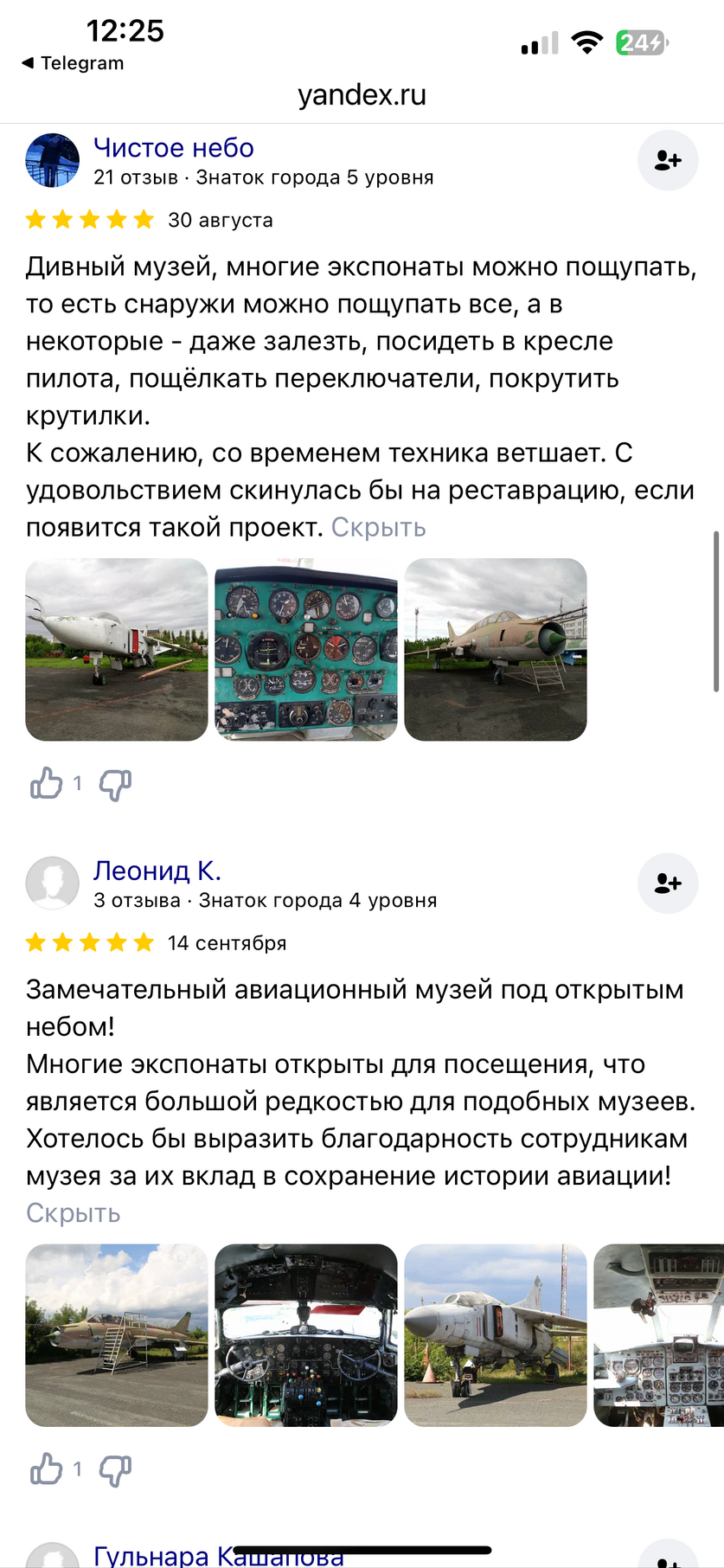Viewport: 724px width, 1568px height.
Task: Open the white jet photo in the Чистое небо review
Action: (x=117, y=649)
